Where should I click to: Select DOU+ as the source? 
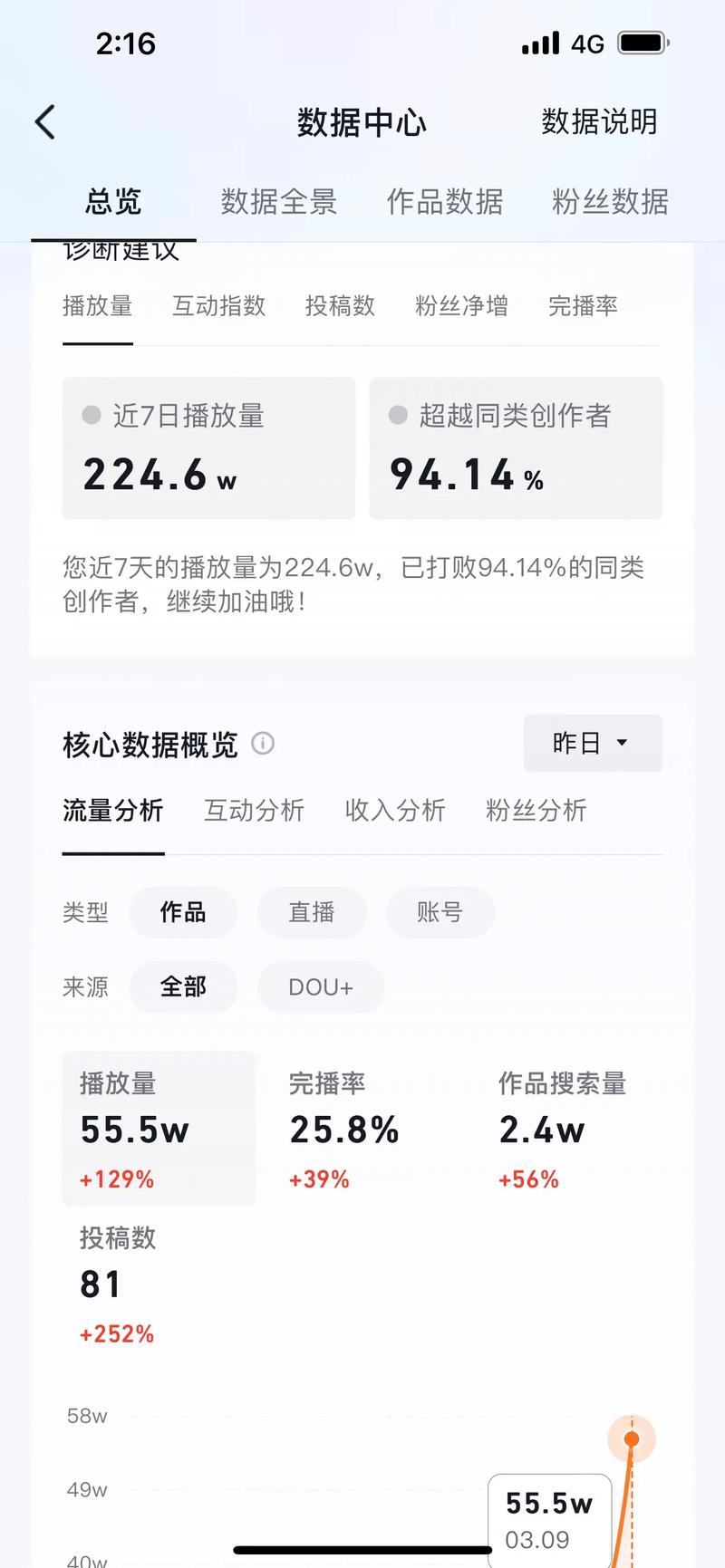coord(321,986)
